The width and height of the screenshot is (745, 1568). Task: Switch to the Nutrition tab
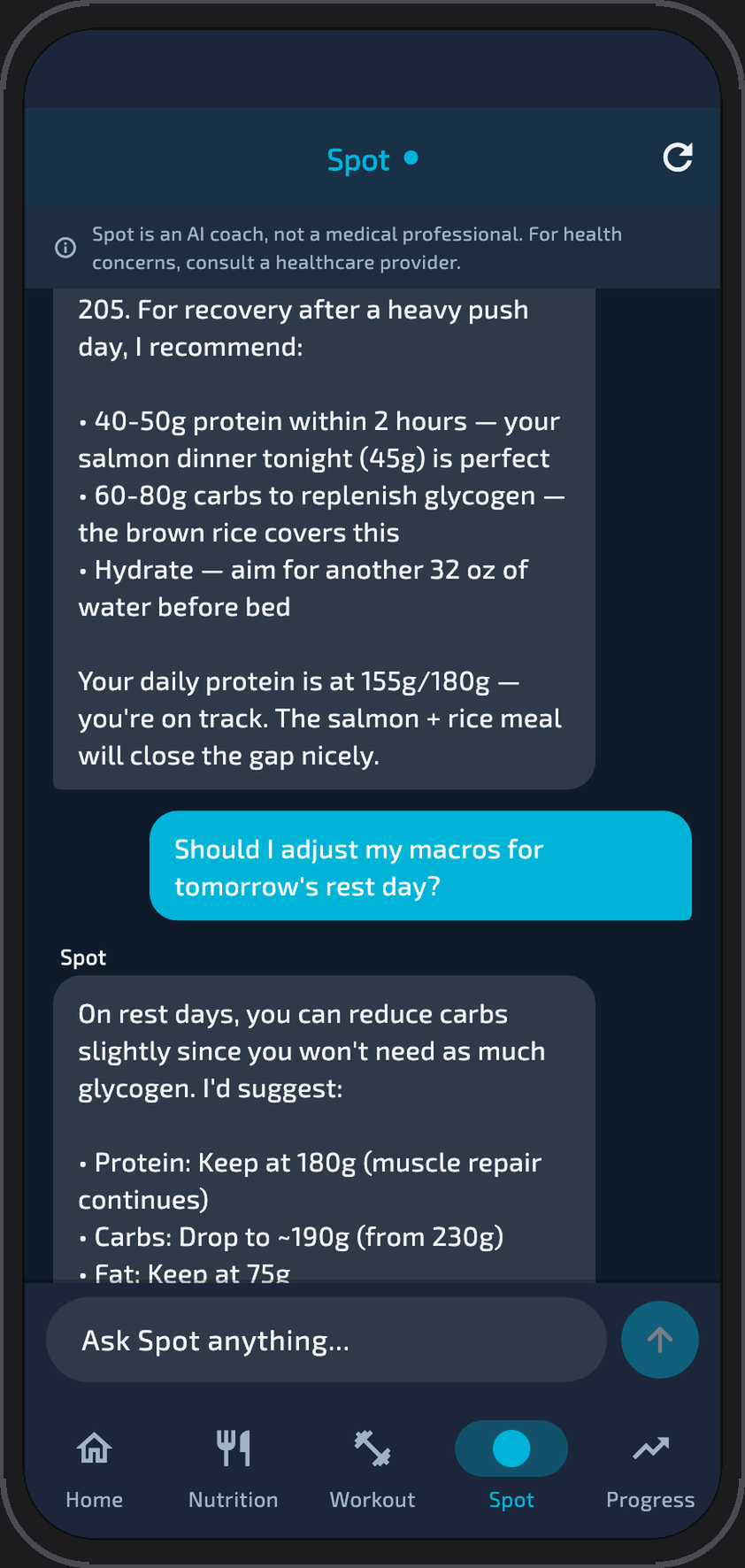point(233,1469)
